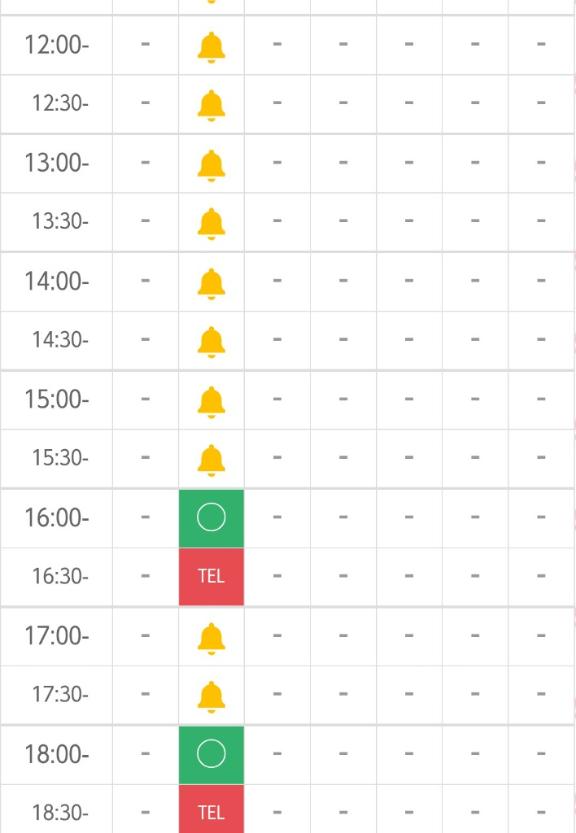Screen dimensions: 576x833
Task: Get notified for the 14:30 slot
Action: point(211,342)
